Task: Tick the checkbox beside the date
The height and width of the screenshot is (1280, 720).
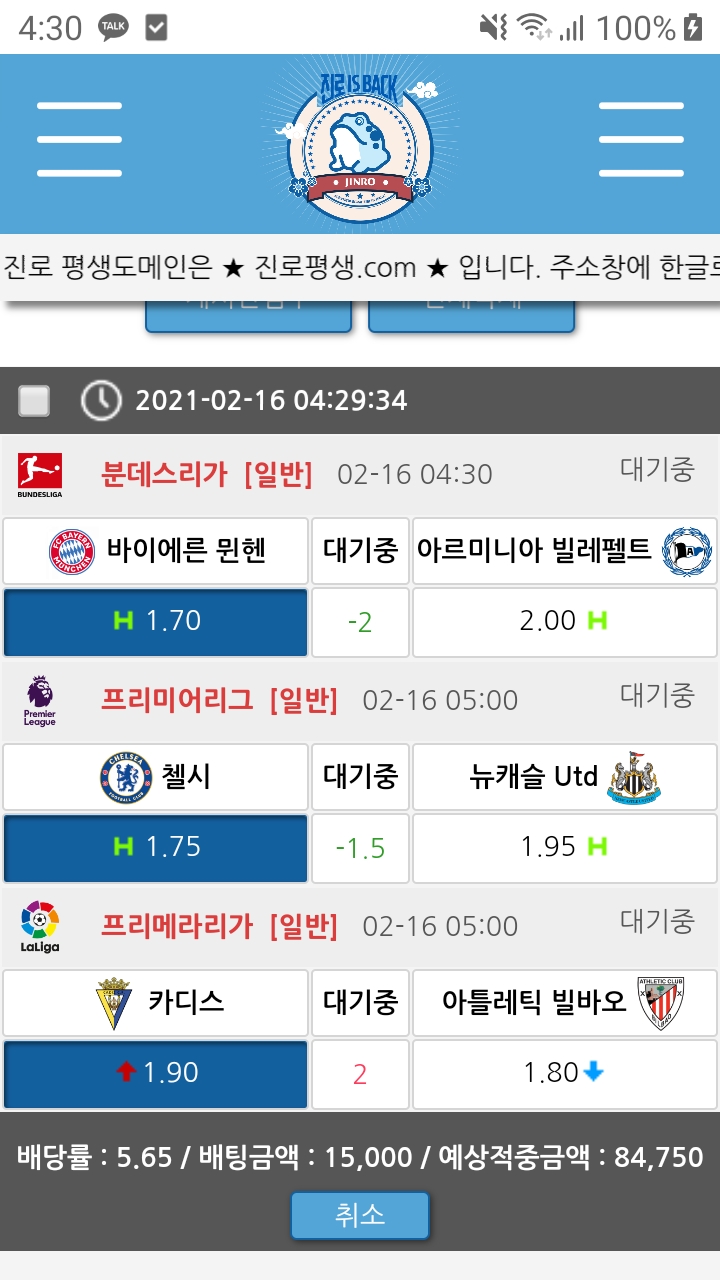Action: [x=35, y=401]
